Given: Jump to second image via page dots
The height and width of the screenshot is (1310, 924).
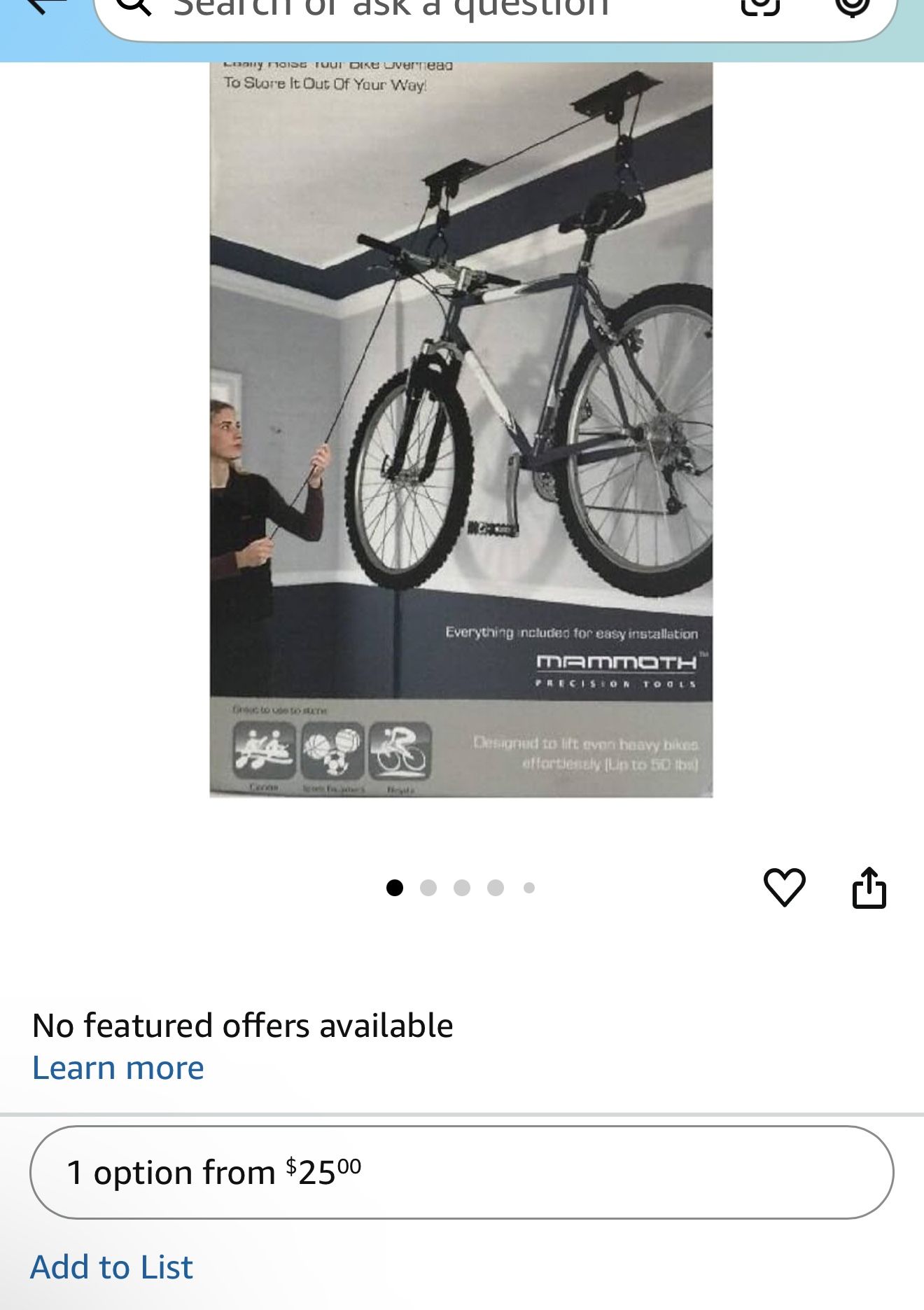Looking at the screenshot, I should [x=428, y=888].
